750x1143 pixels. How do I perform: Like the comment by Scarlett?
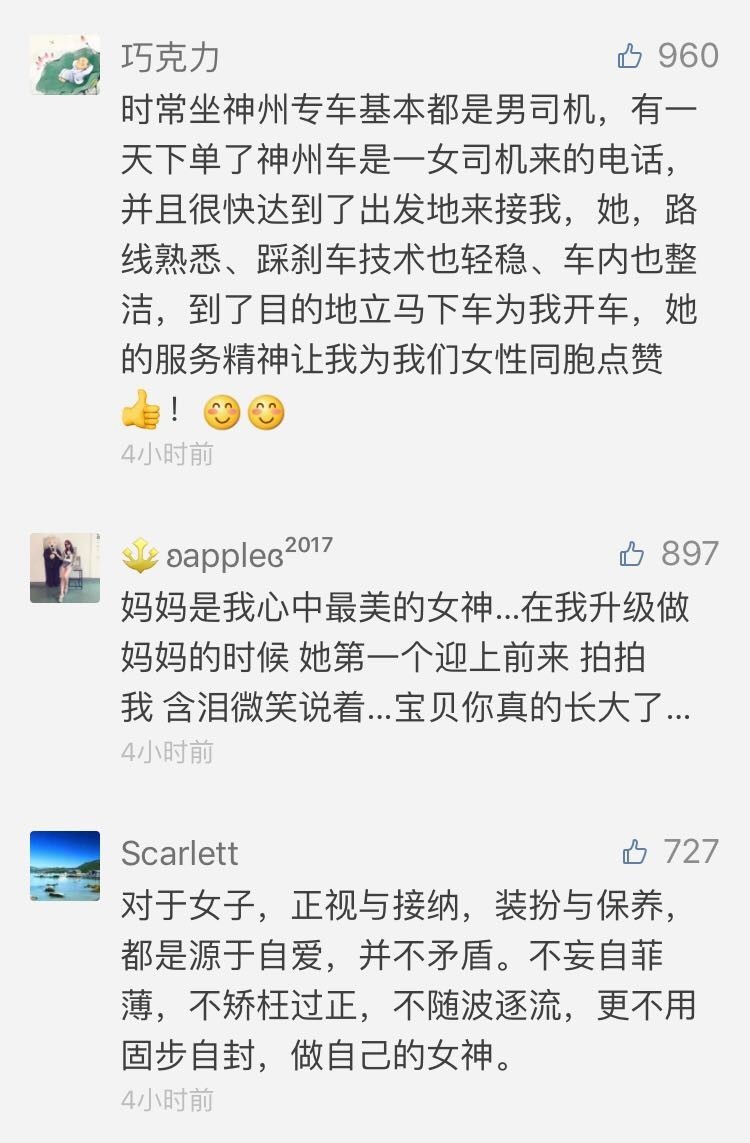[x=635, y=852]
